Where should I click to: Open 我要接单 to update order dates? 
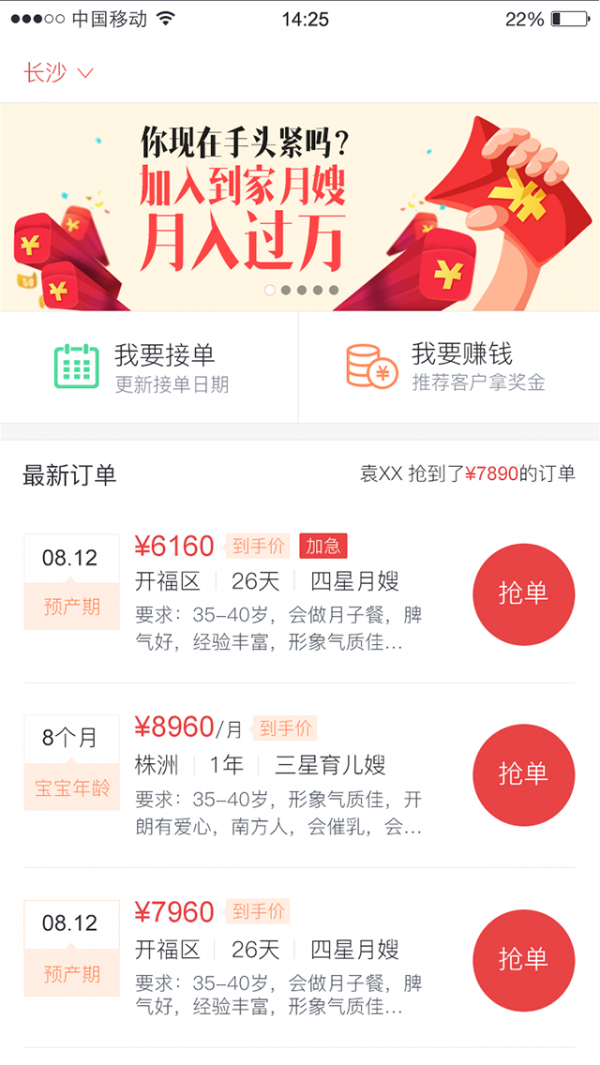(150, 367)
